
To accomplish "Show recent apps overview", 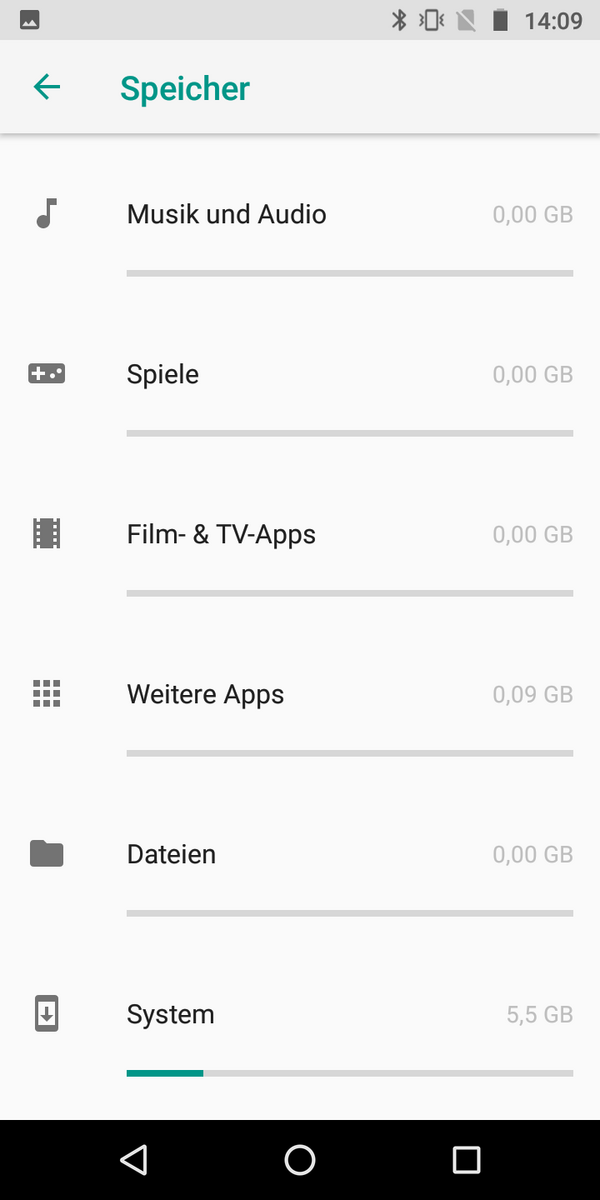I will coord(466,1159).
